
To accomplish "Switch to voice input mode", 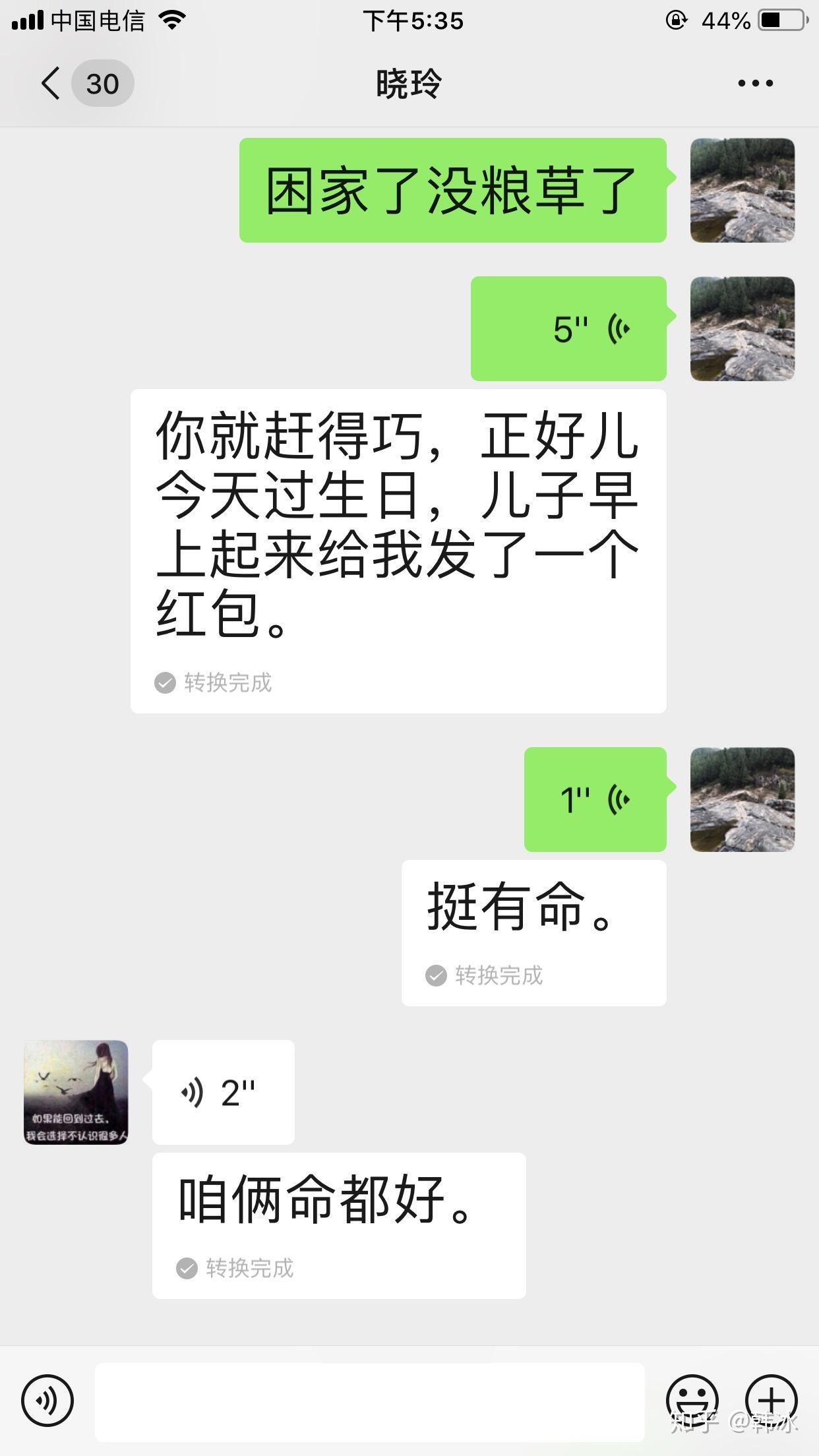I will coord(47,1400).
